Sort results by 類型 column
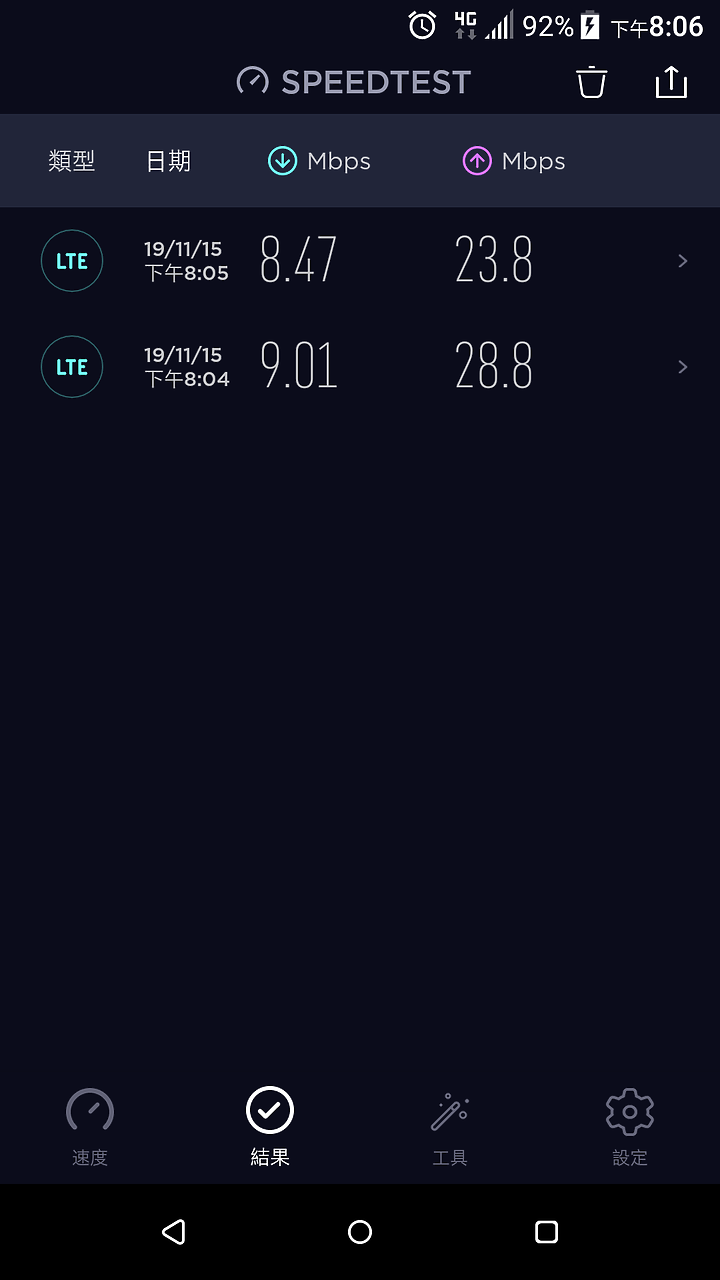Screen dimensions: 720x1280 click(72, 161)
